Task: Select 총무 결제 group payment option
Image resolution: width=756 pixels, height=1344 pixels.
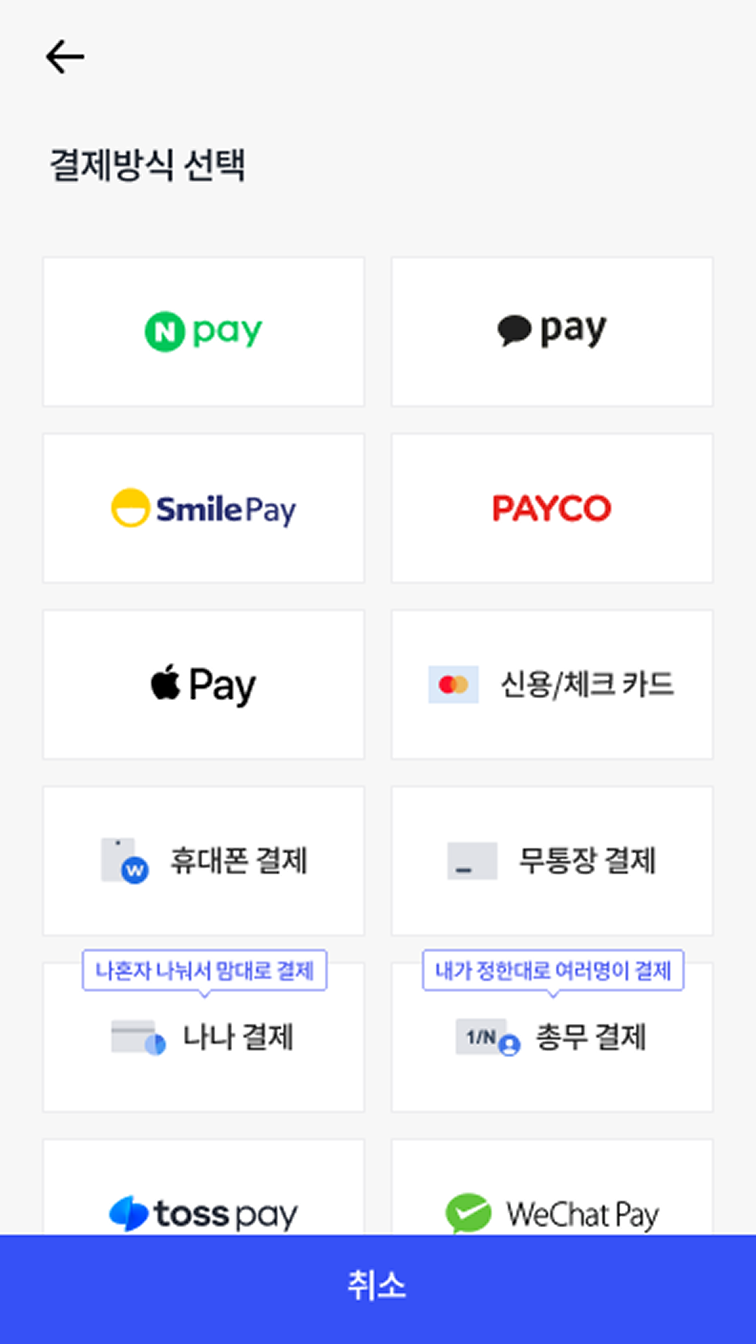Action: click(x=551, y=1038)
